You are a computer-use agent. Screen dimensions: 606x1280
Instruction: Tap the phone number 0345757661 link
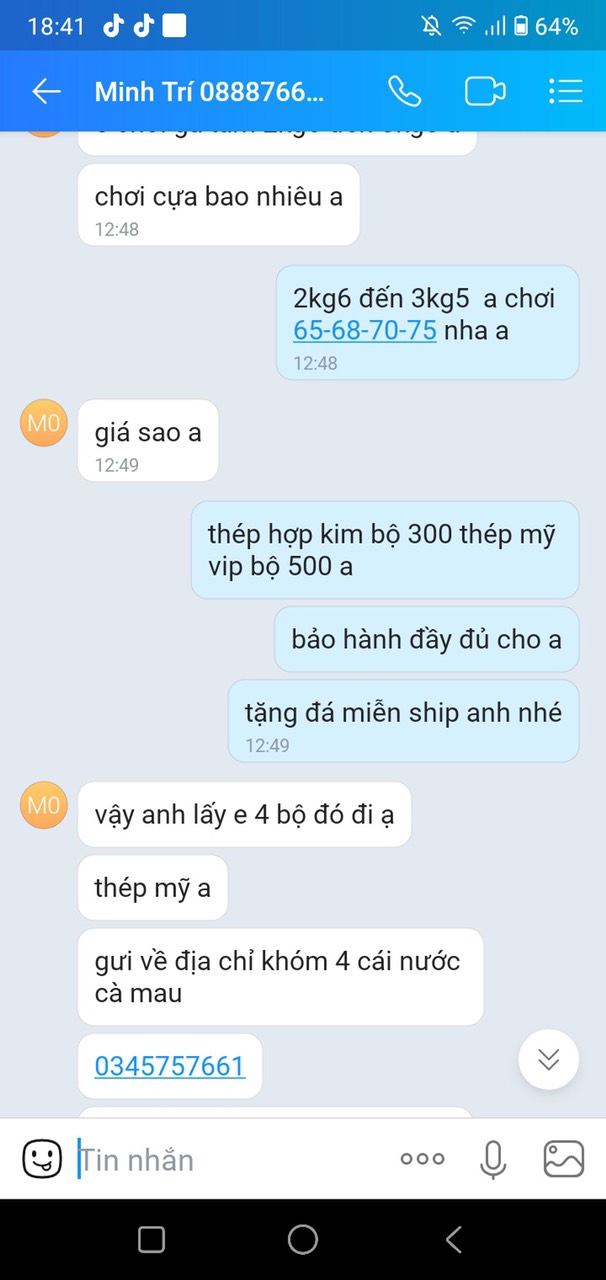coord(170,1066)
